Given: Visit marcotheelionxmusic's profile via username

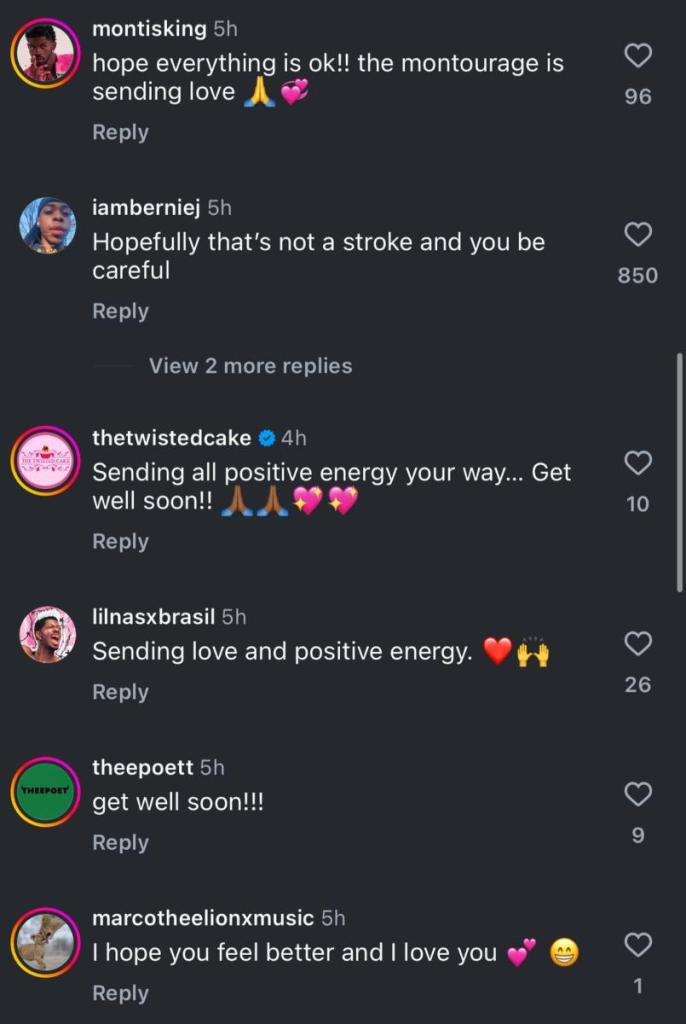Looking at the screenshot, I should point(203,918).
